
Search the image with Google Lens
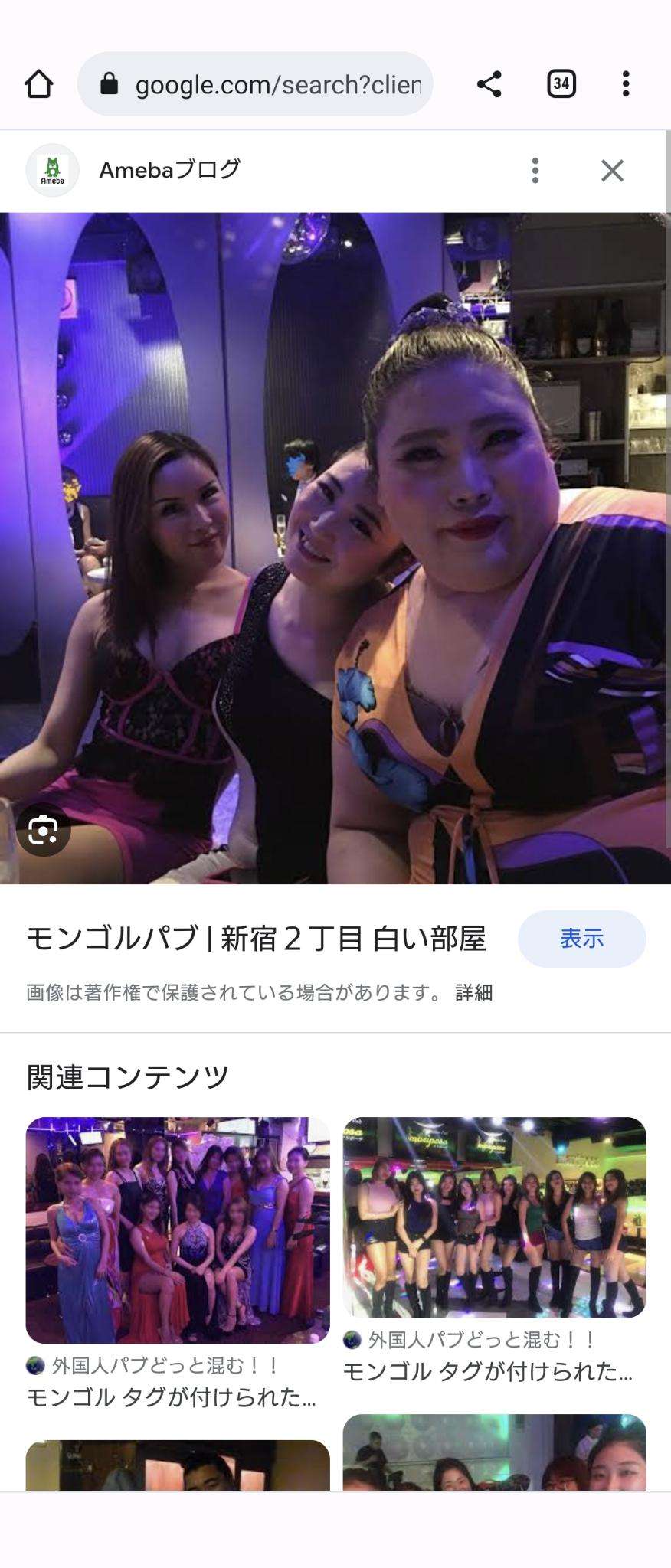44,830
